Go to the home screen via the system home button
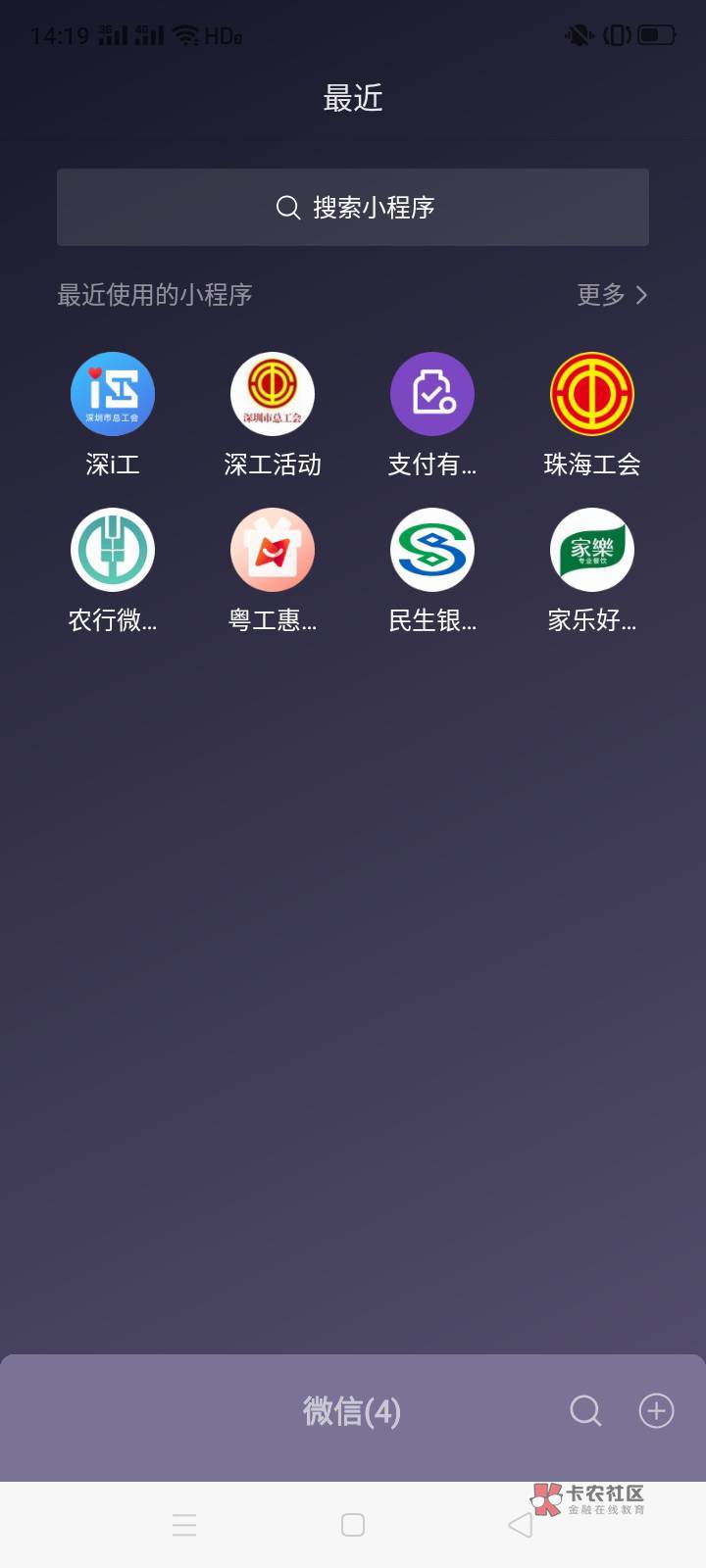 click(x=353, y=1525)
